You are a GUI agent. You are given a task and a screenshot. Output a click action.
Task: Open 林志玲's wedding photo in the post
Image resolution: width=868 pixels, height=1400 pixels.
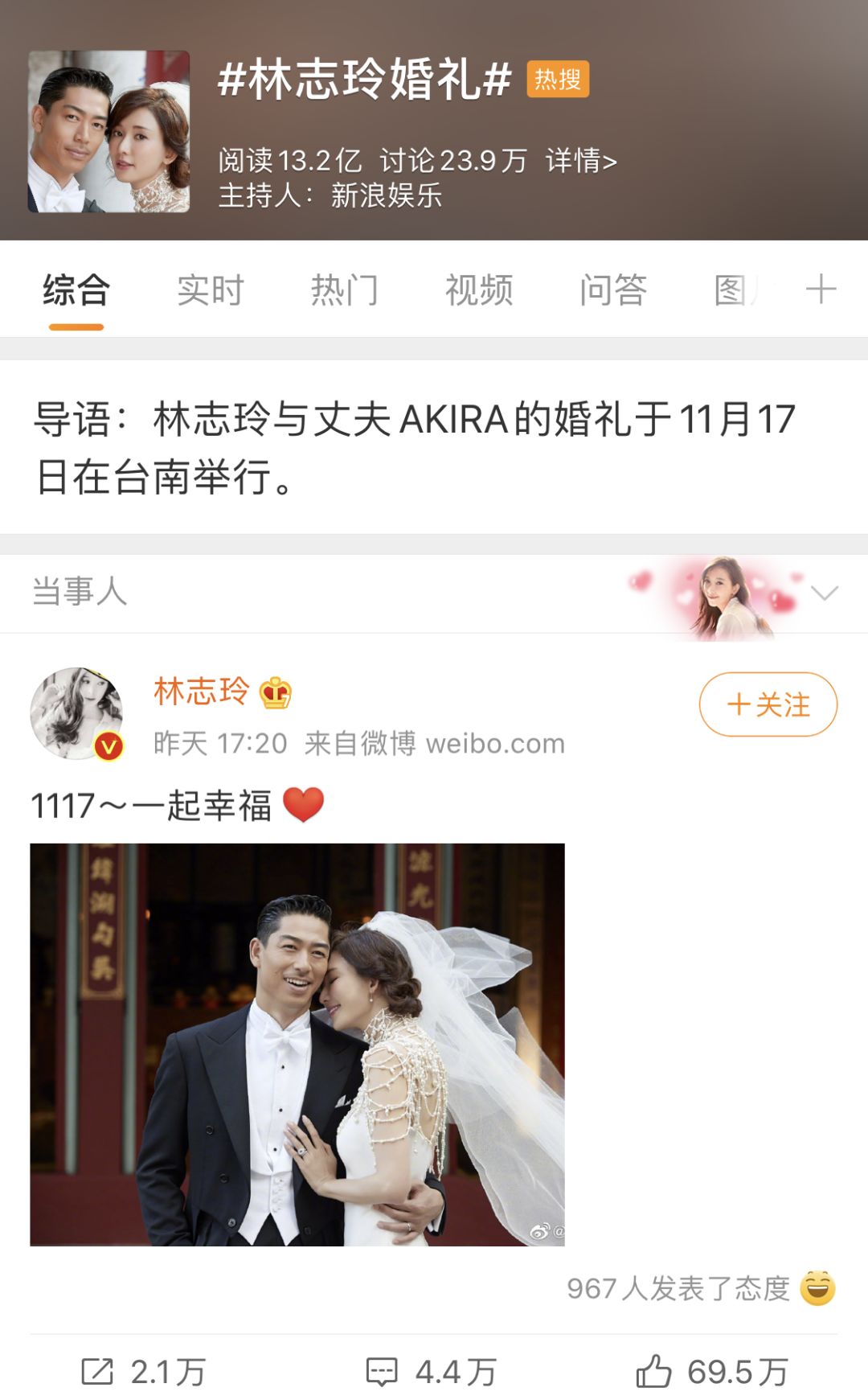[x=297, y=1044]
